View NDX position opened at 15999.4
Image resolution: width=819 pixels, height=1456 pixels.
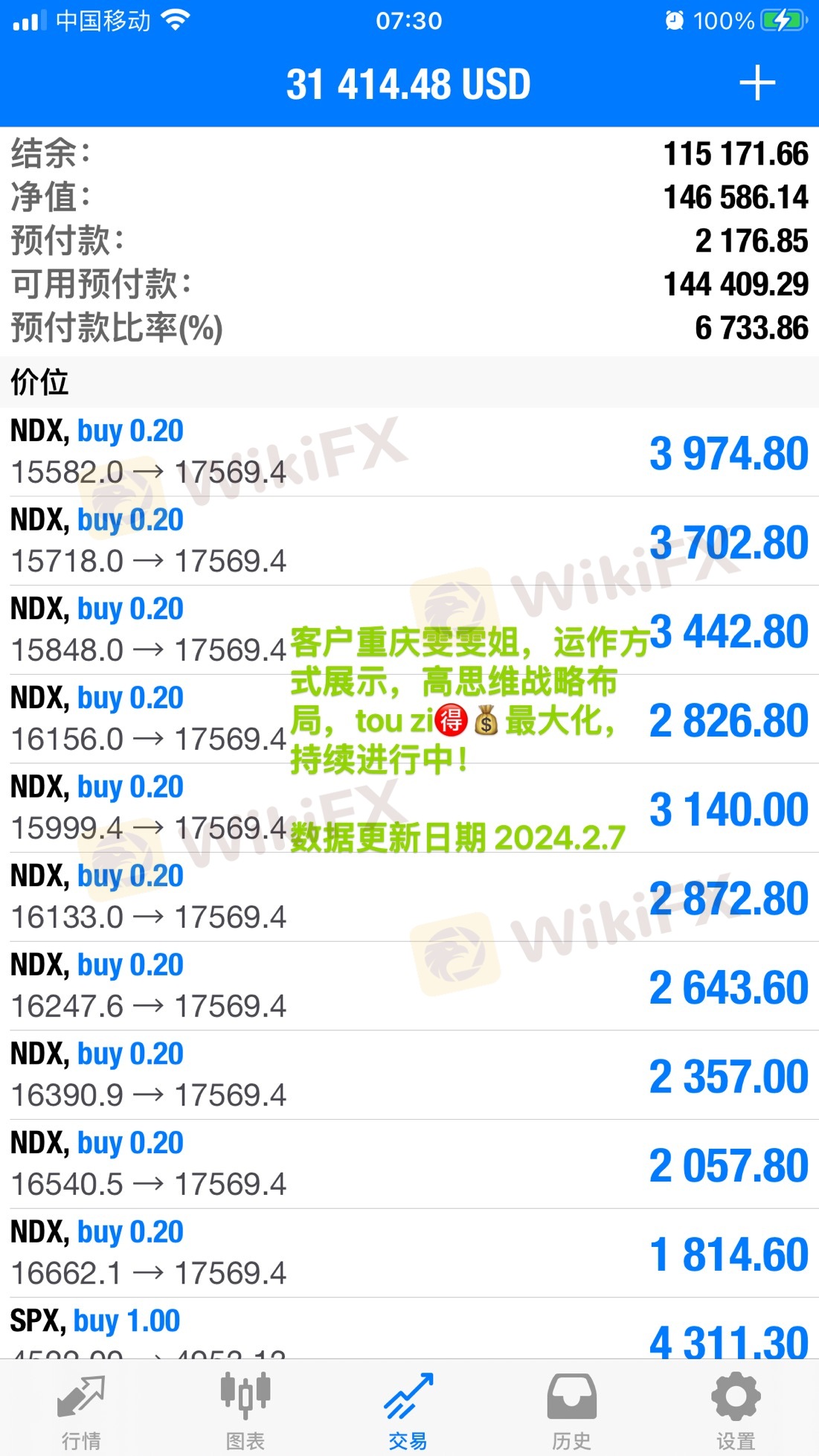pyautogui.click(x=149, y=808)
